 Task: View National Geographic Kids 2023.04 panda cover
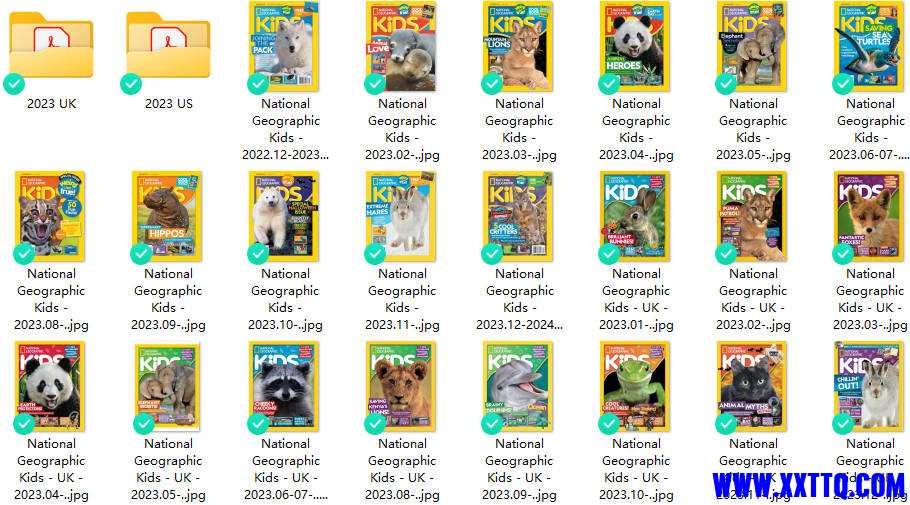[x=636, y=46]
